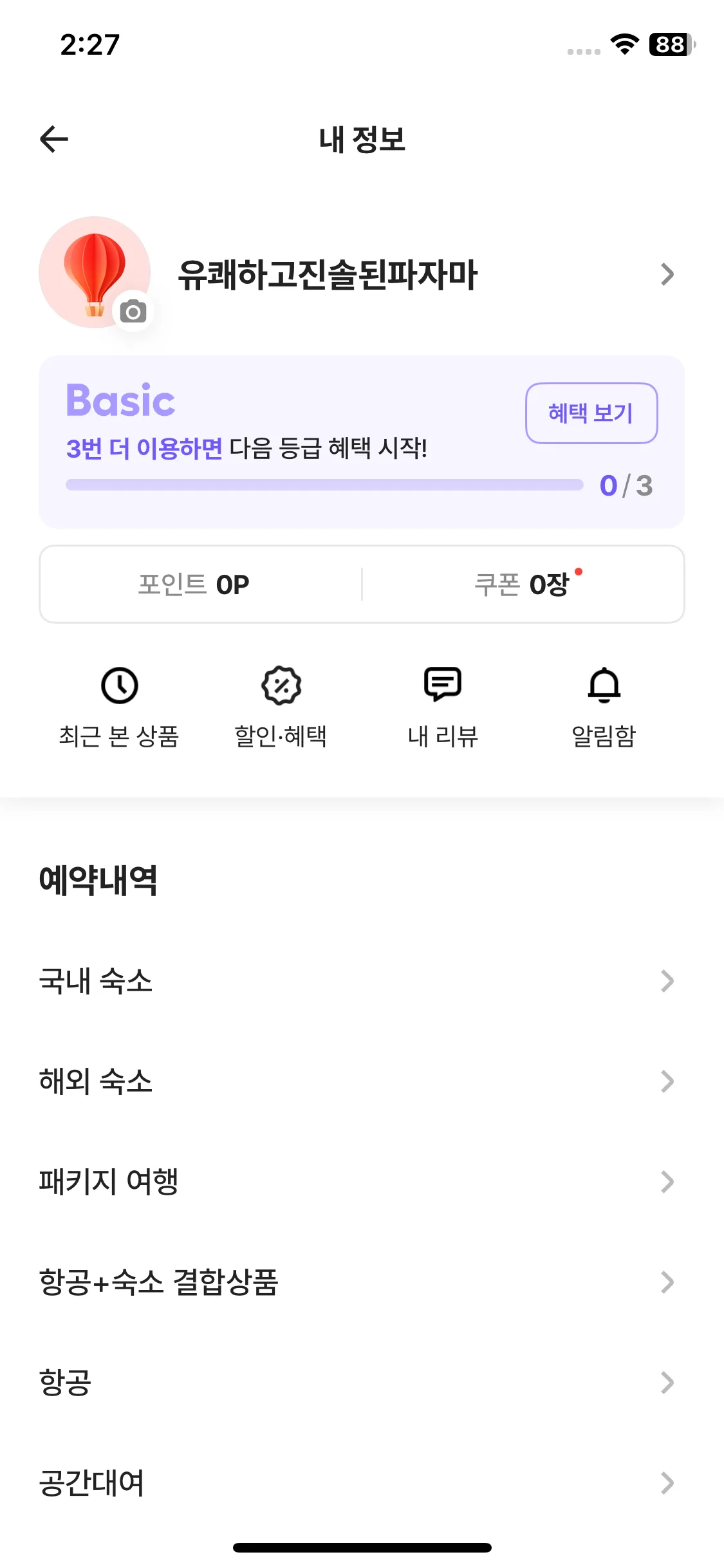Expand 해외 숙소 via its chevron
Viewport: 724px width, 1568px height.
click(x=667, y=1081)
